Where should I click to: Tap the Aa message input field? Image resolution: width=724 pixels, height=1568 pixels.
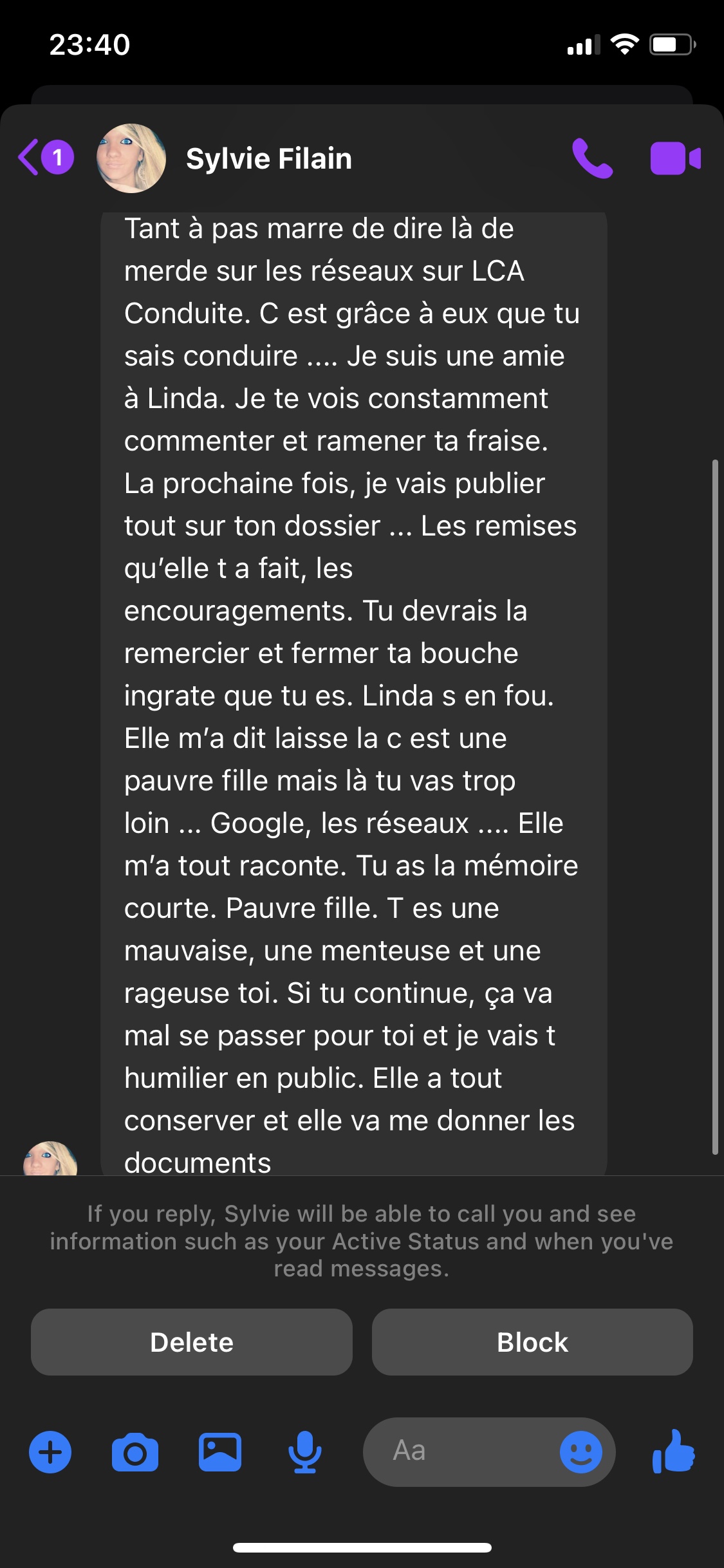(460, 1451)
